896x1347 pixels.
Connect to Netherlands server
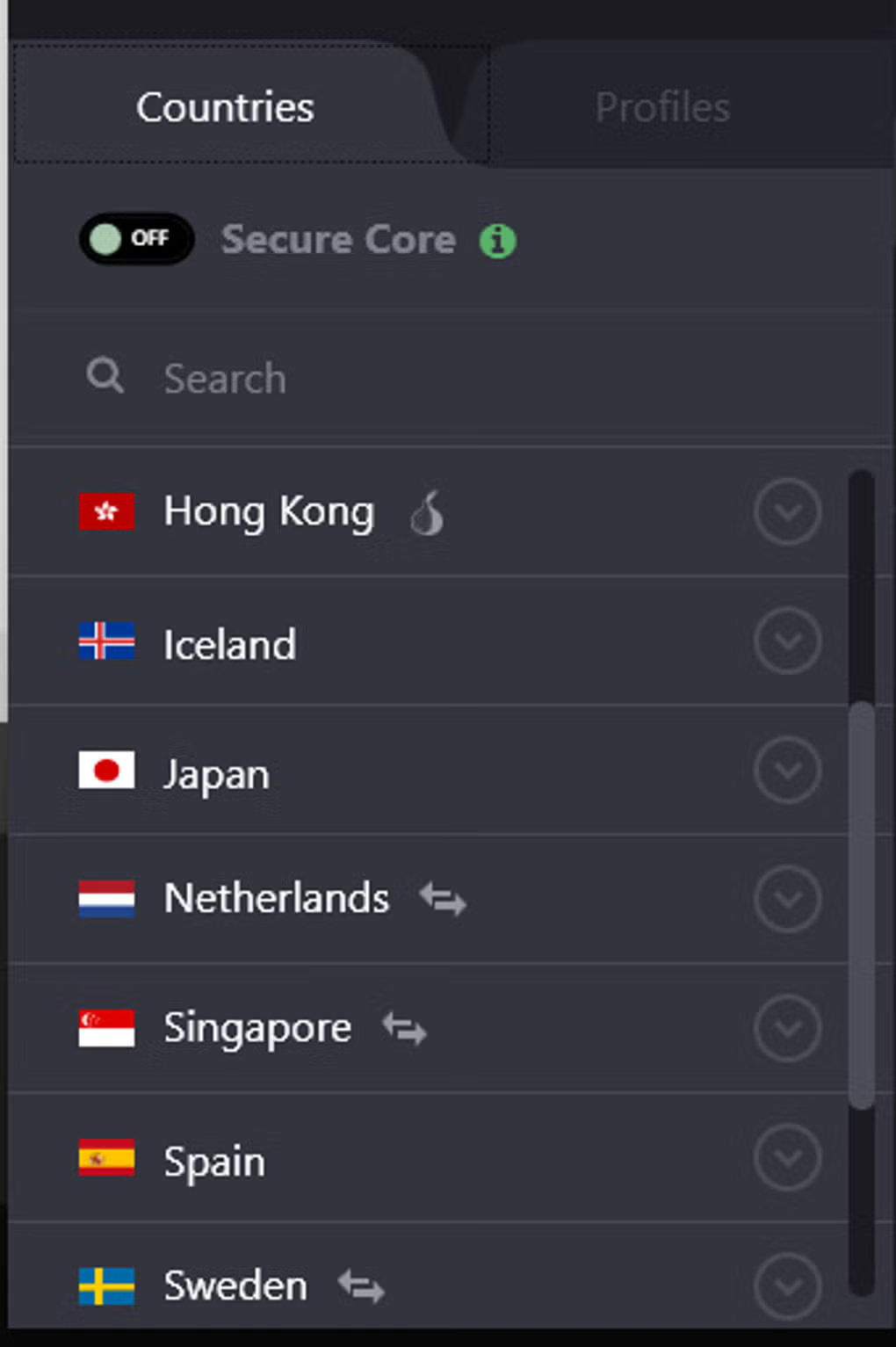276,898
